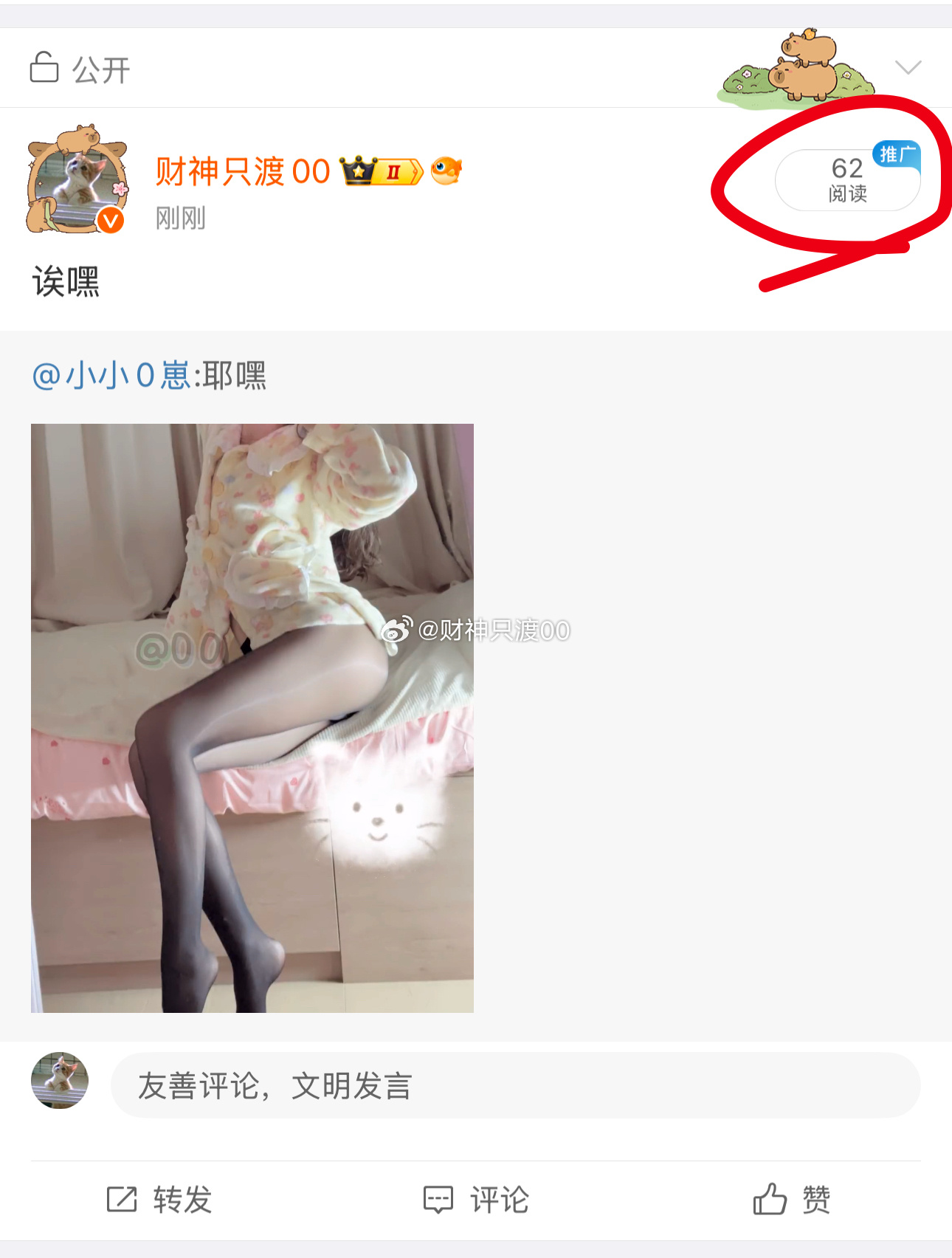
Task: Open the 62 阅读 promote button
Action: click(x=847, y=180)
